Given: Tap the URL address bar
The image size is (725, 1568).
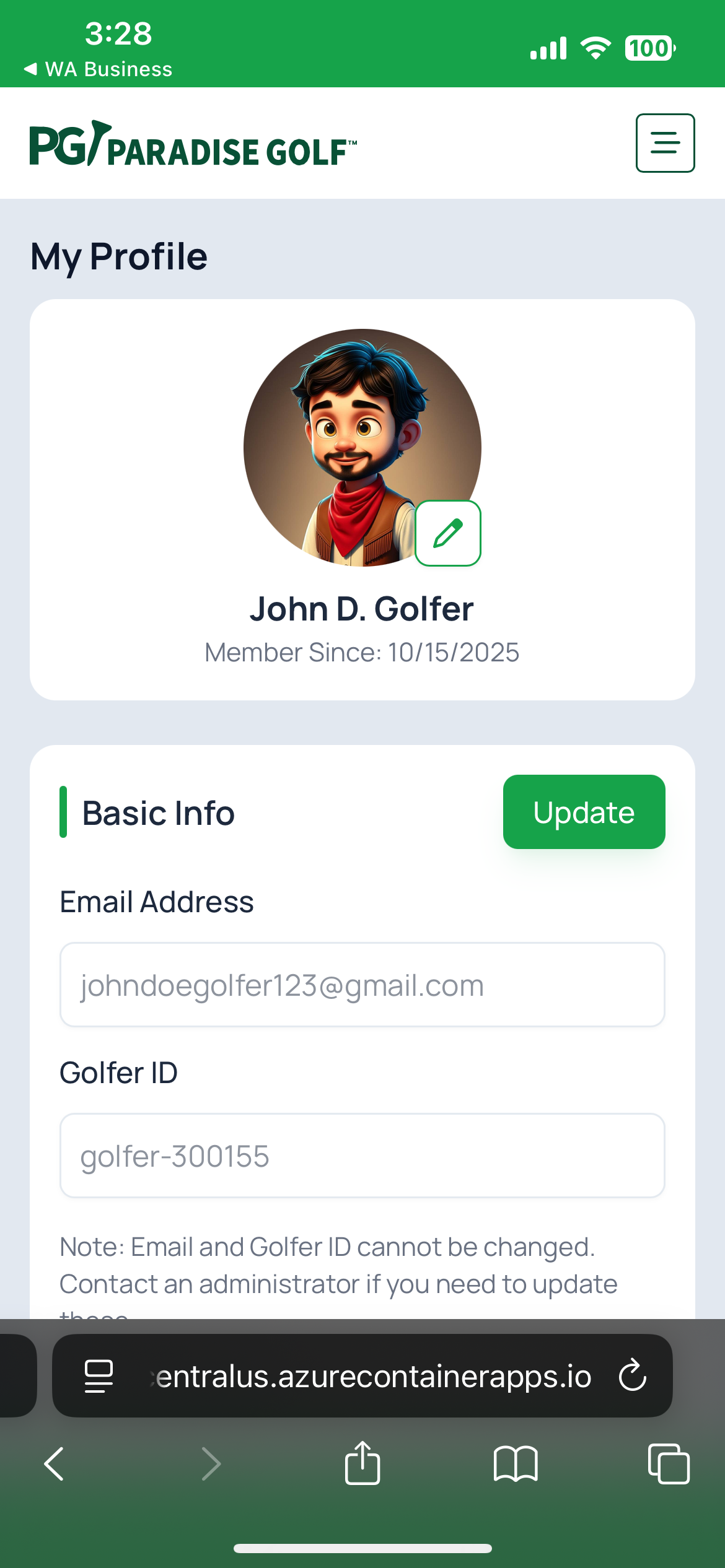Looking at the screenshot, I should click(372, 1375).
